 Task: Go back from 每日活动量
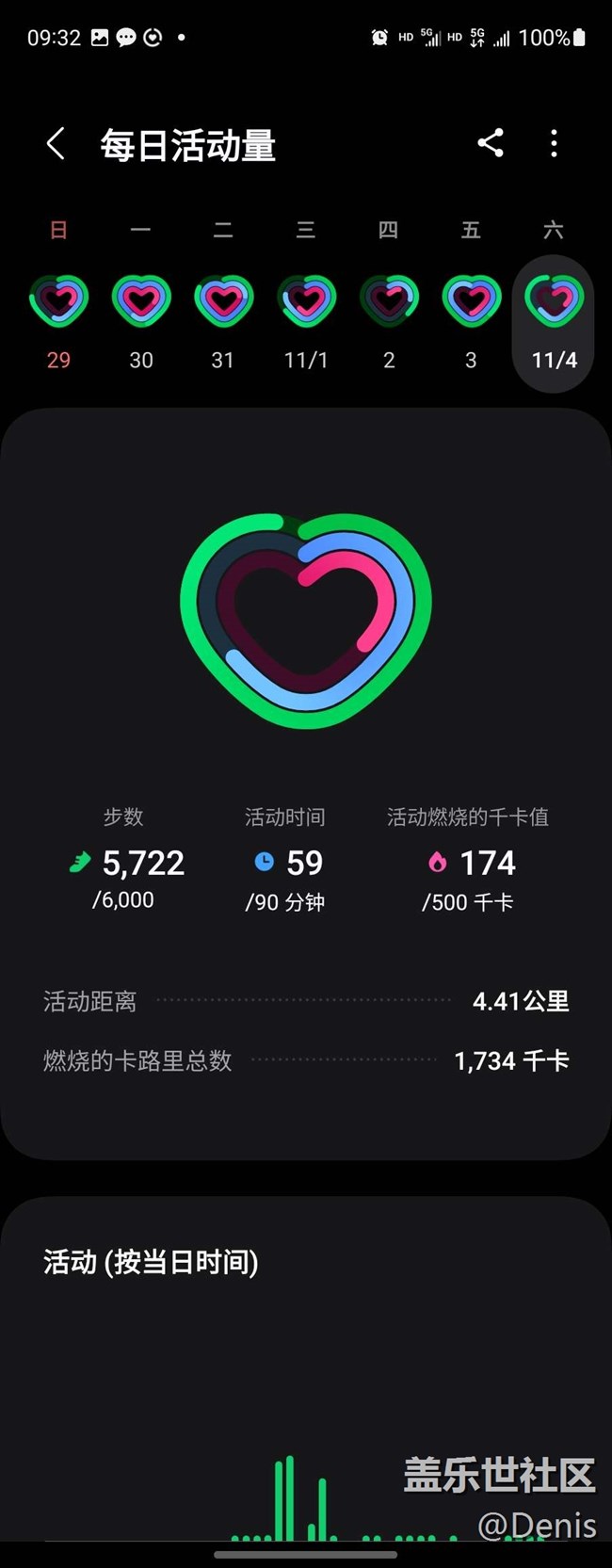pos(56,144)
